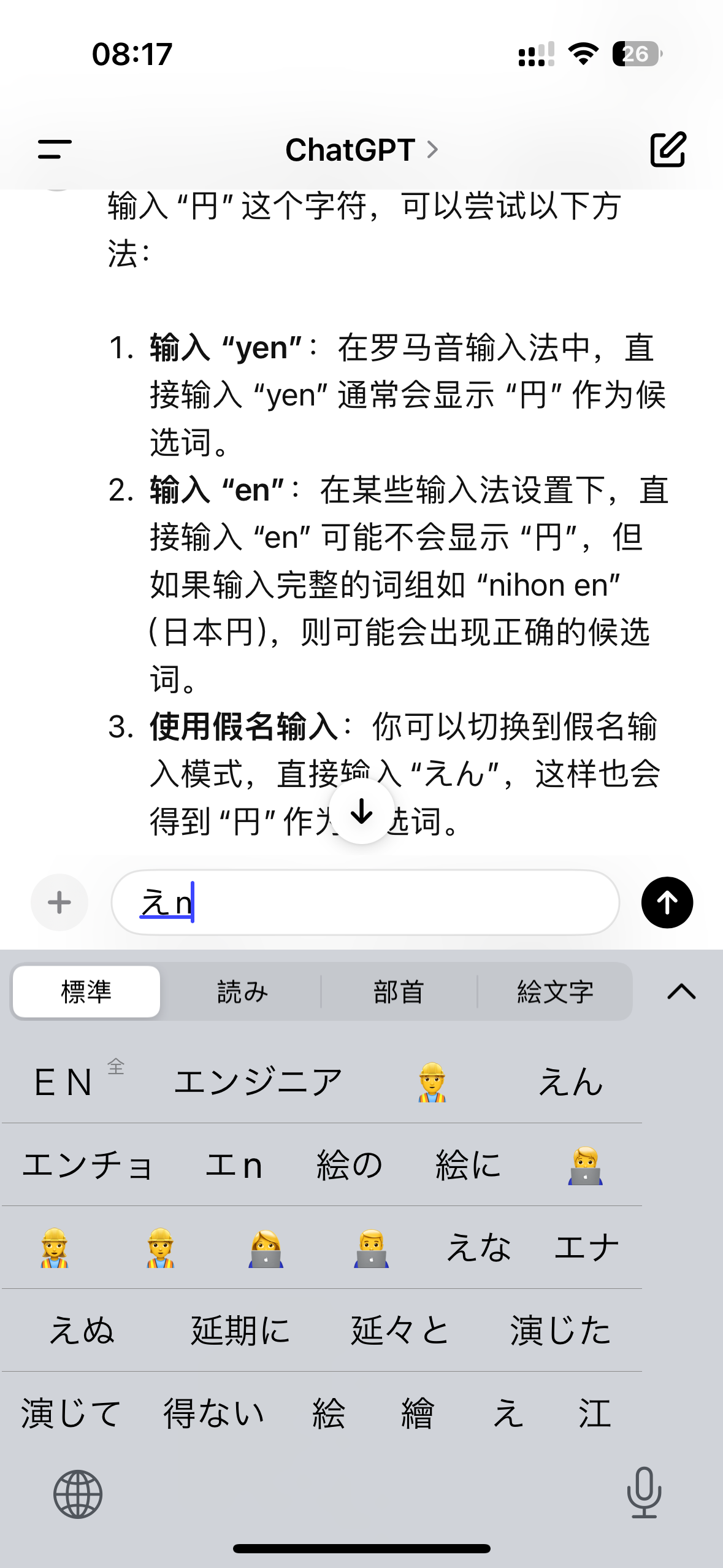Select the えん conversion candidate

click(x=572, y=1081)
